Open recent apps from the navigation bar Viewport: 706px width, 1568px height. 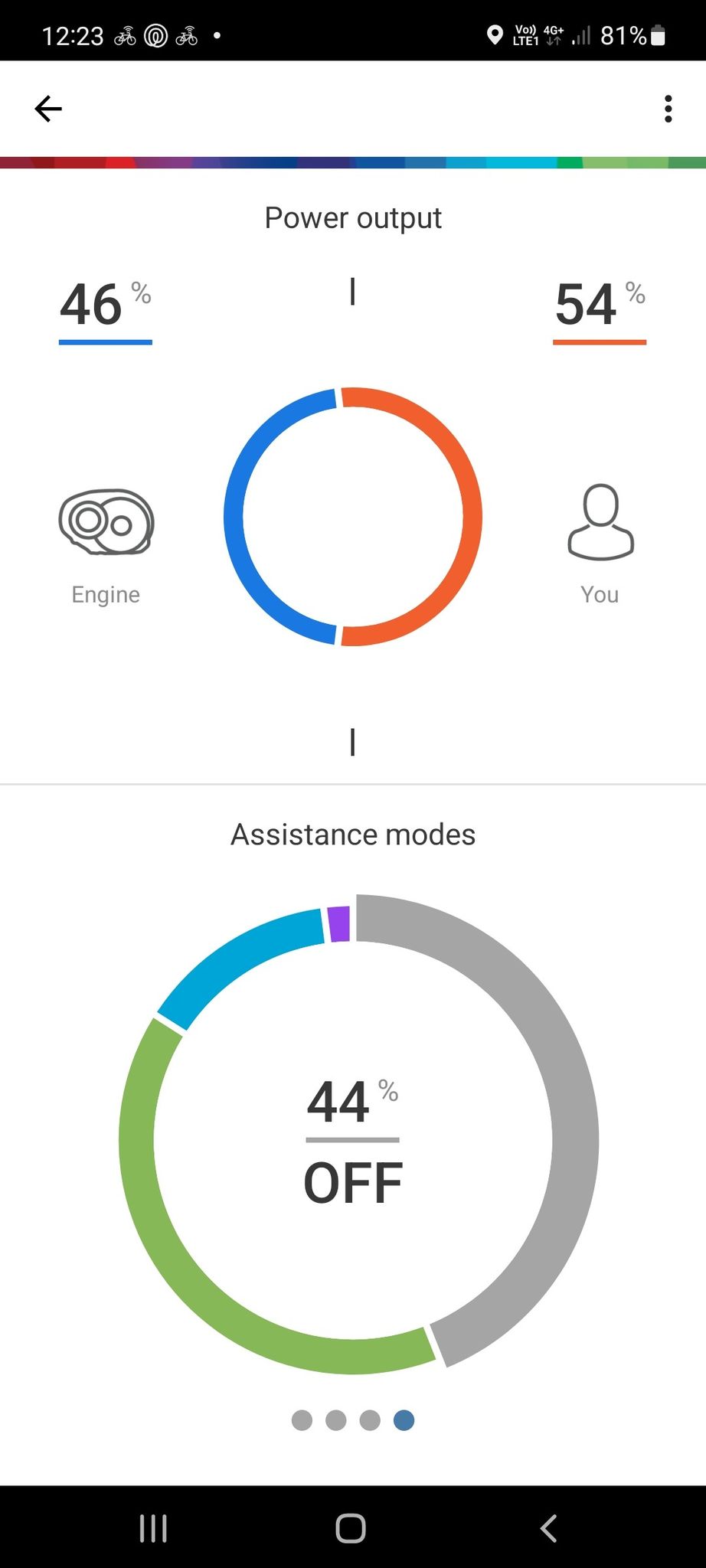[x=153, y=1529]
